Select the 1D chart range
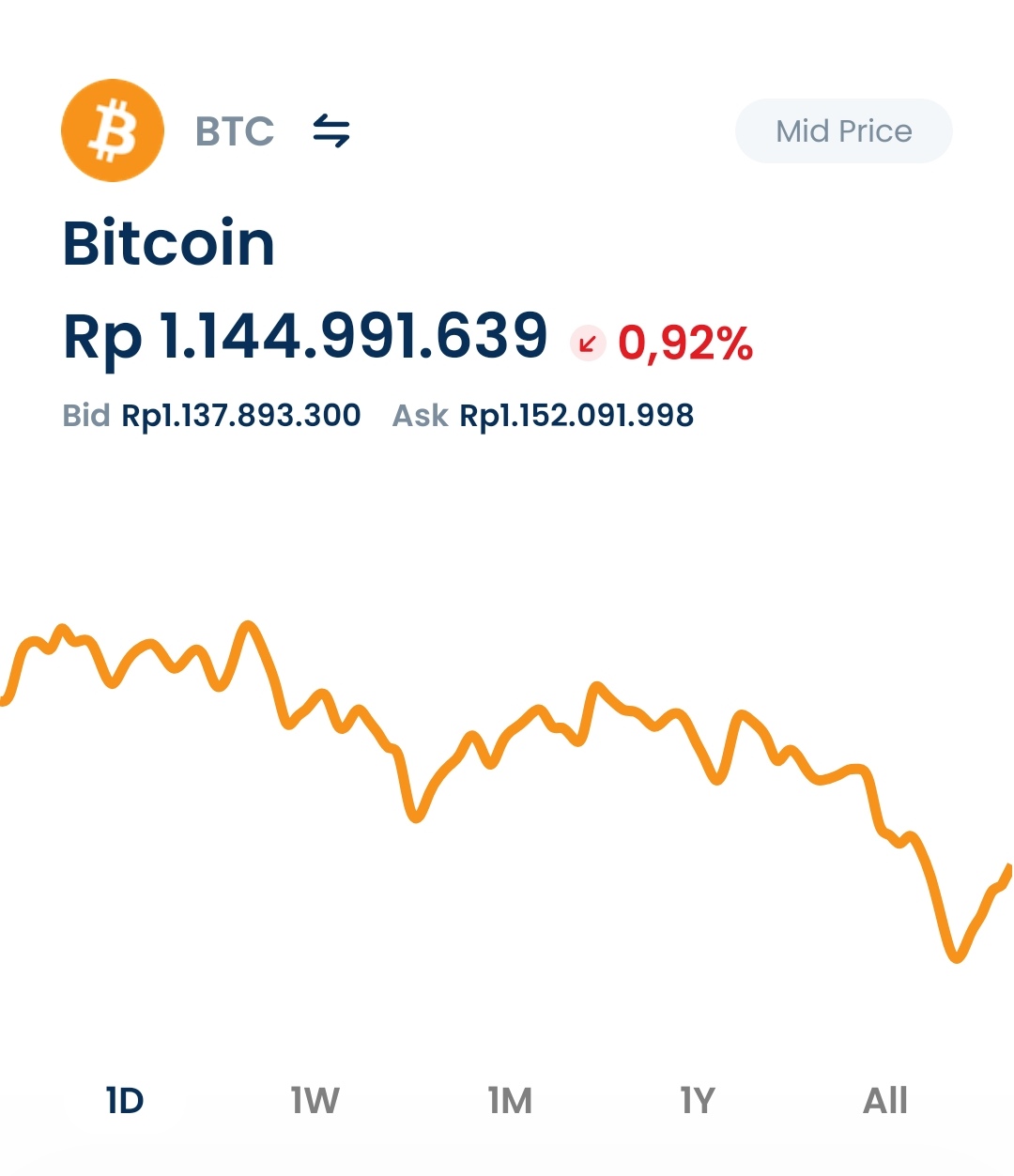The height and width of the screenshot is (1176, 1014). coord(125,1100)
